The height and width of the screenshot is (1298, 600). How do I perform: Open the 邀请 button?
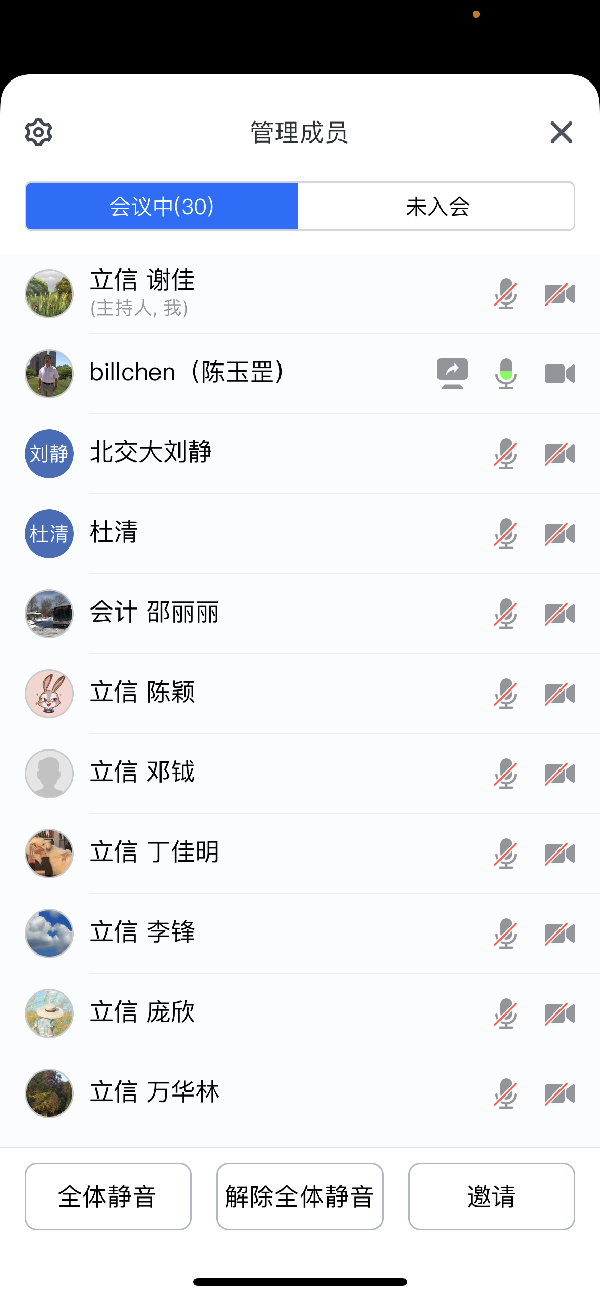(x=491, y=1196)
